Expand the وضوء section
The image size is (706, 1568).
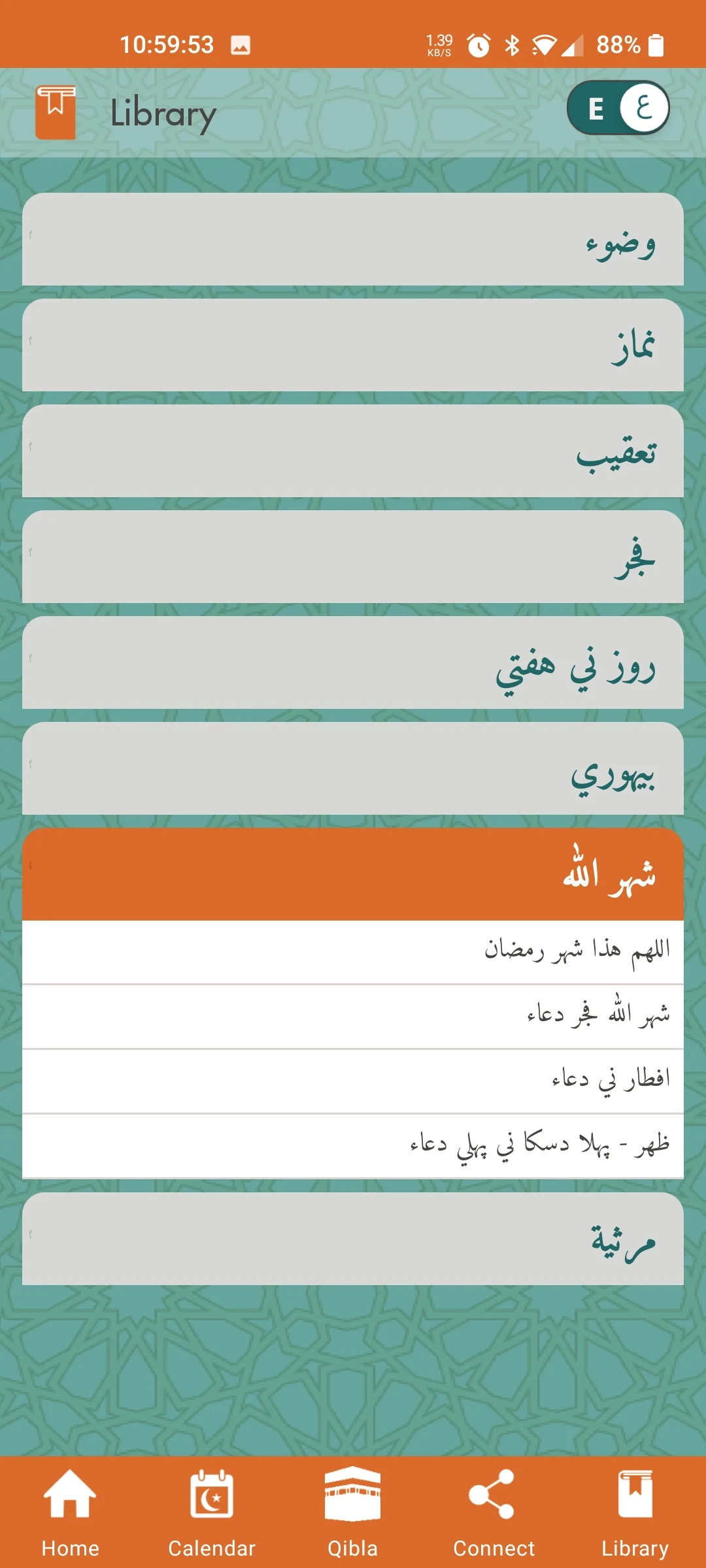[x=353, y=239]
